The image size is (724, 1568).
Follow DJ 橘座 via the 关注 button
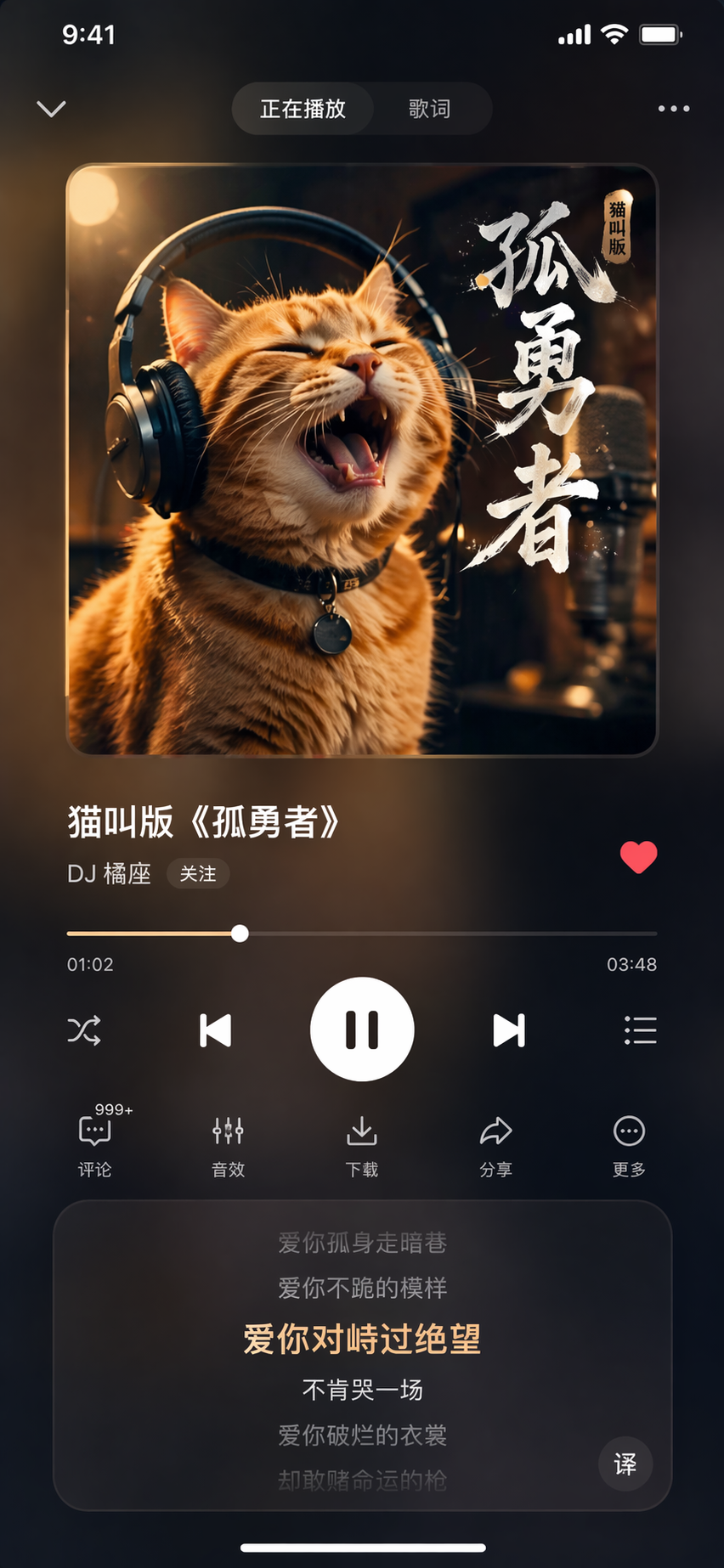198,874
